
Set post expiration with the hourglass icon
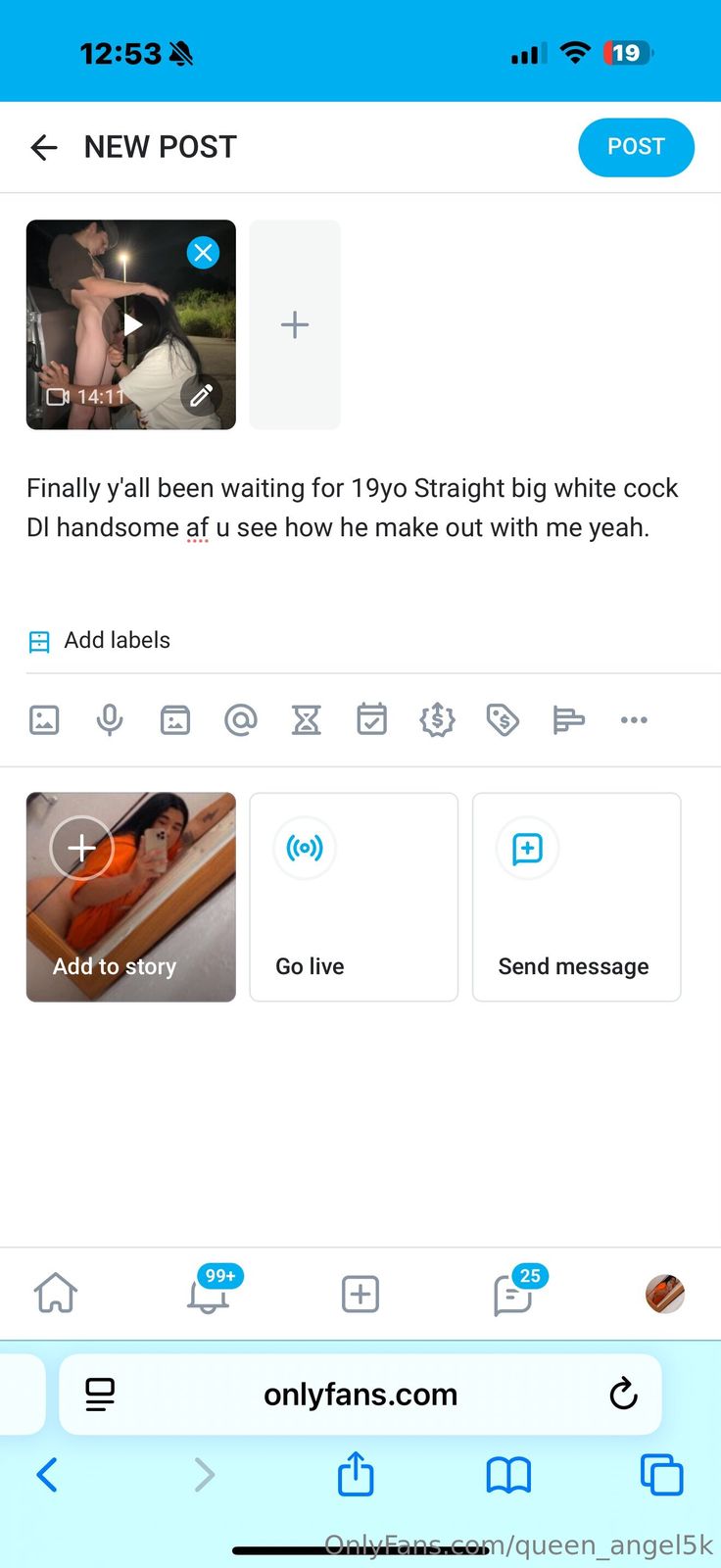click(x=307, y=720)
